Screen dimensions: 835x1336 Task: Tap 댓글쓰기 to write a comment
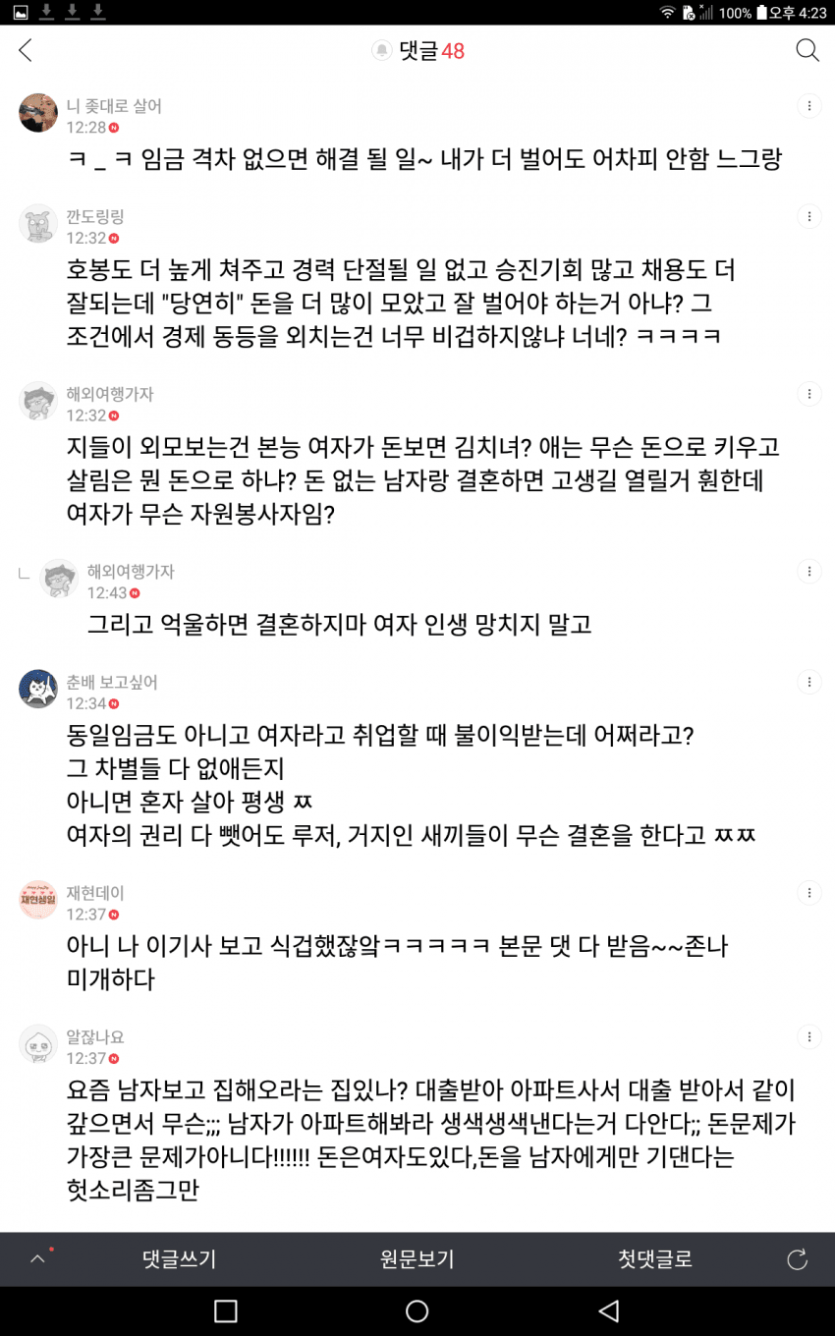[x=179, y=1260]
